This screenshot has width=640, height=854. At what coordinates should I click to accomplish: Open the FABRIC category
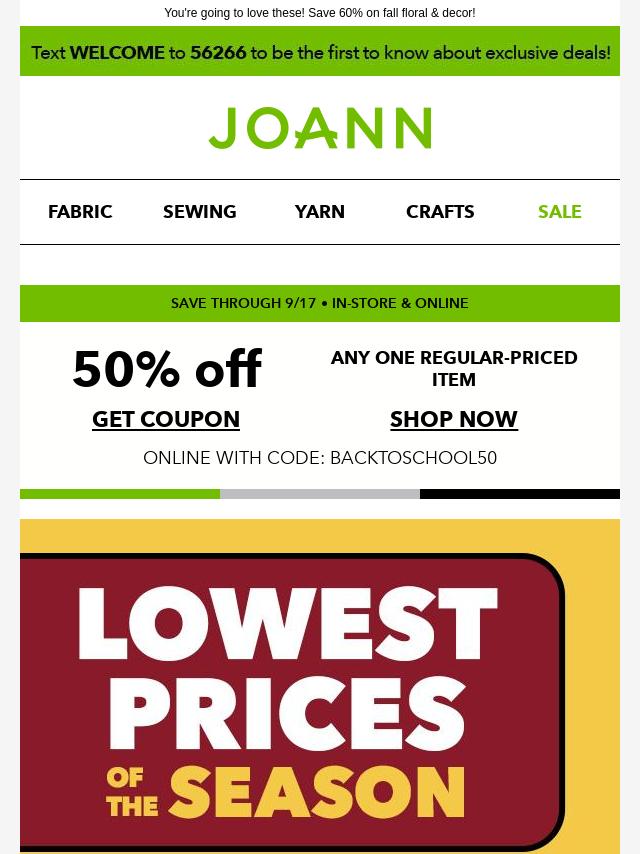click(80, 212)
